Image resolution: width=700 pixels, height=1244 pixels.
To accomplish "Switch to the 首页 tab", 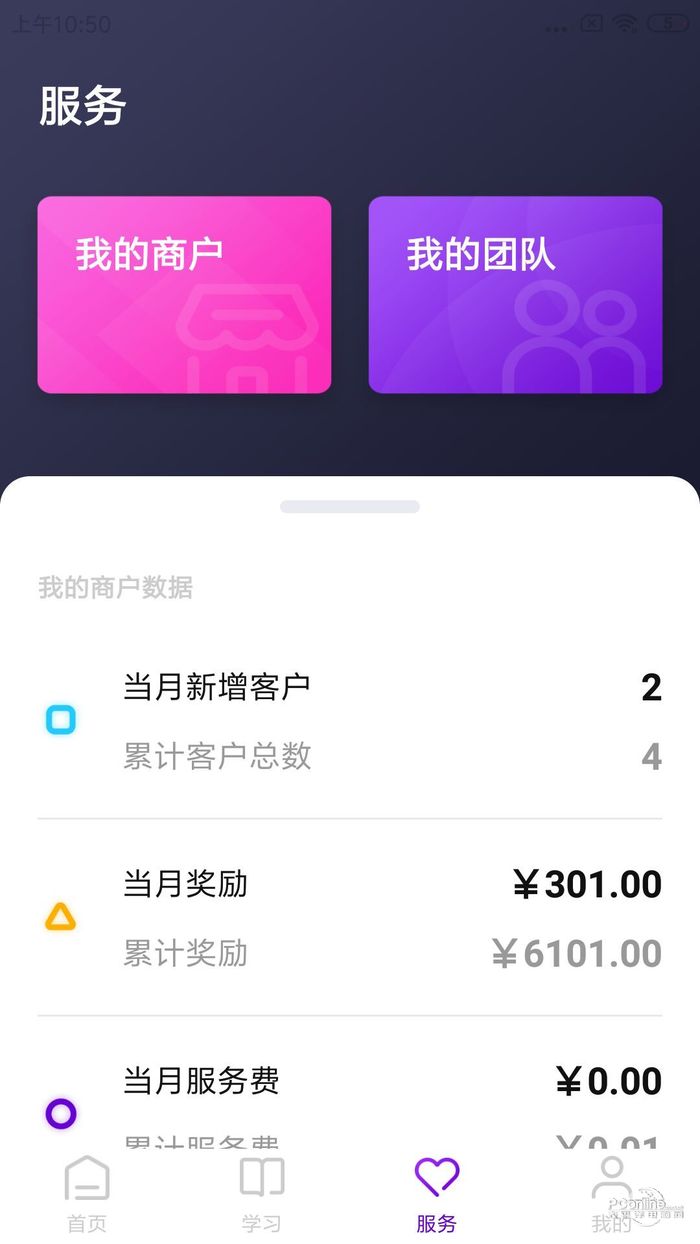I will (87, 1193).
